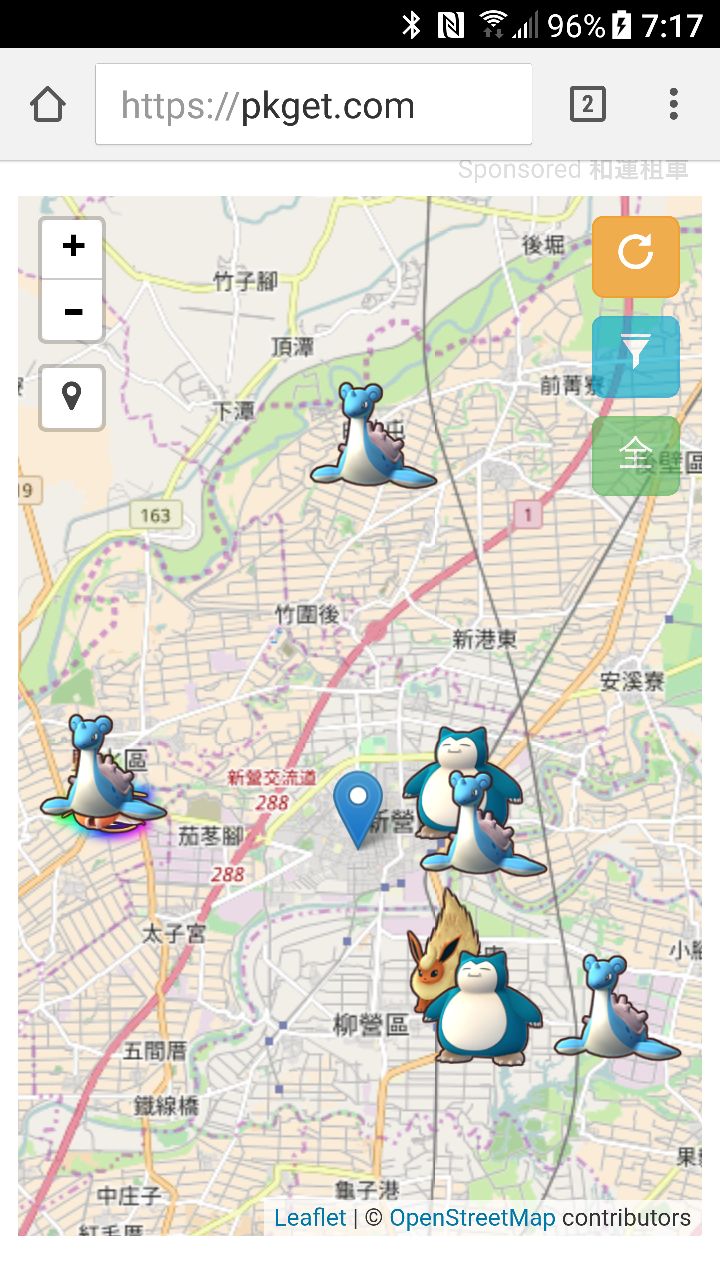
Task: Select the Snorlax marker near 柳營區
Action: 483,1005
